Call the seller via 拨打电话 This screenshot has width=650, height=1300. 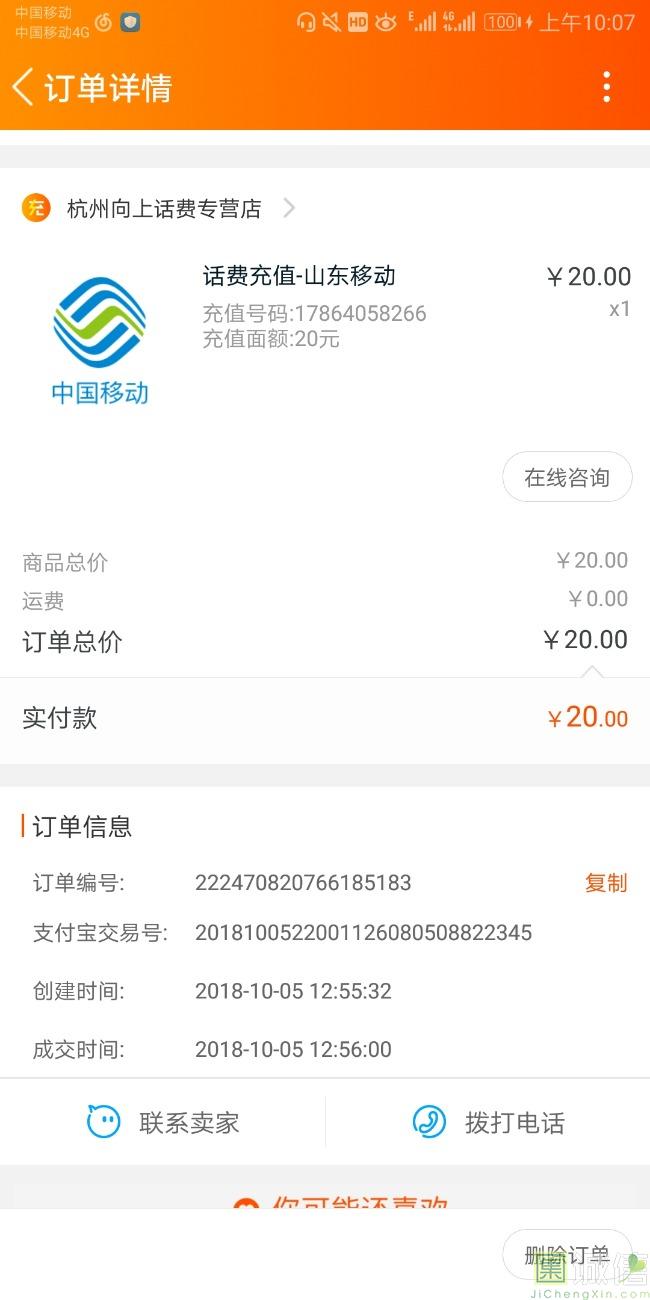point(488,1122)
